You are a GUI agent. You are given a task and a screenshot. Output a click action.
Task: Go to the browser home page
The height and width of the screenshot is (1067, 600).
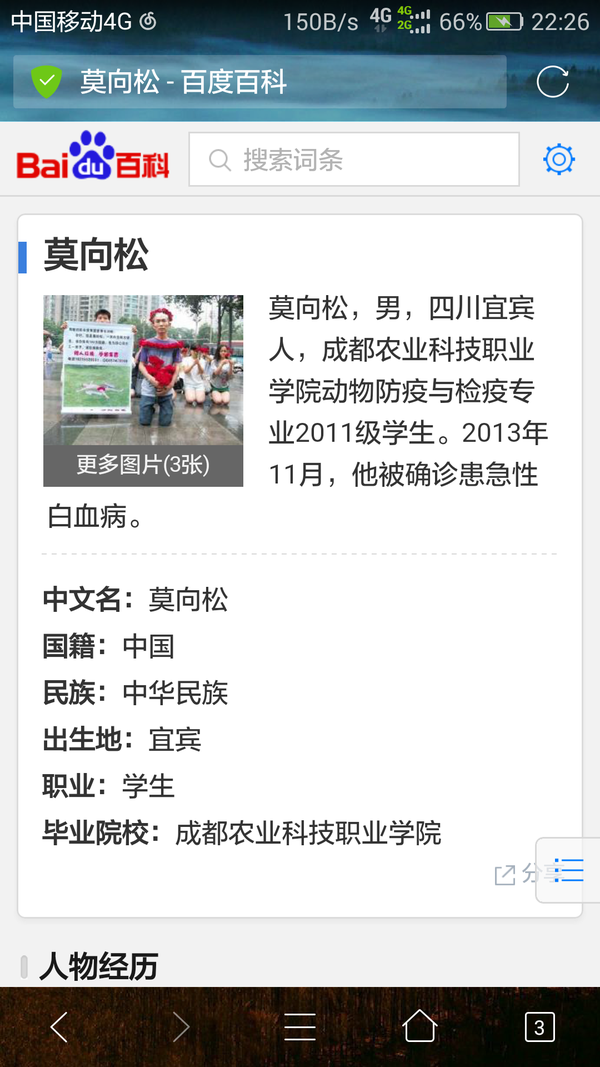click(x=420, y=1025)
